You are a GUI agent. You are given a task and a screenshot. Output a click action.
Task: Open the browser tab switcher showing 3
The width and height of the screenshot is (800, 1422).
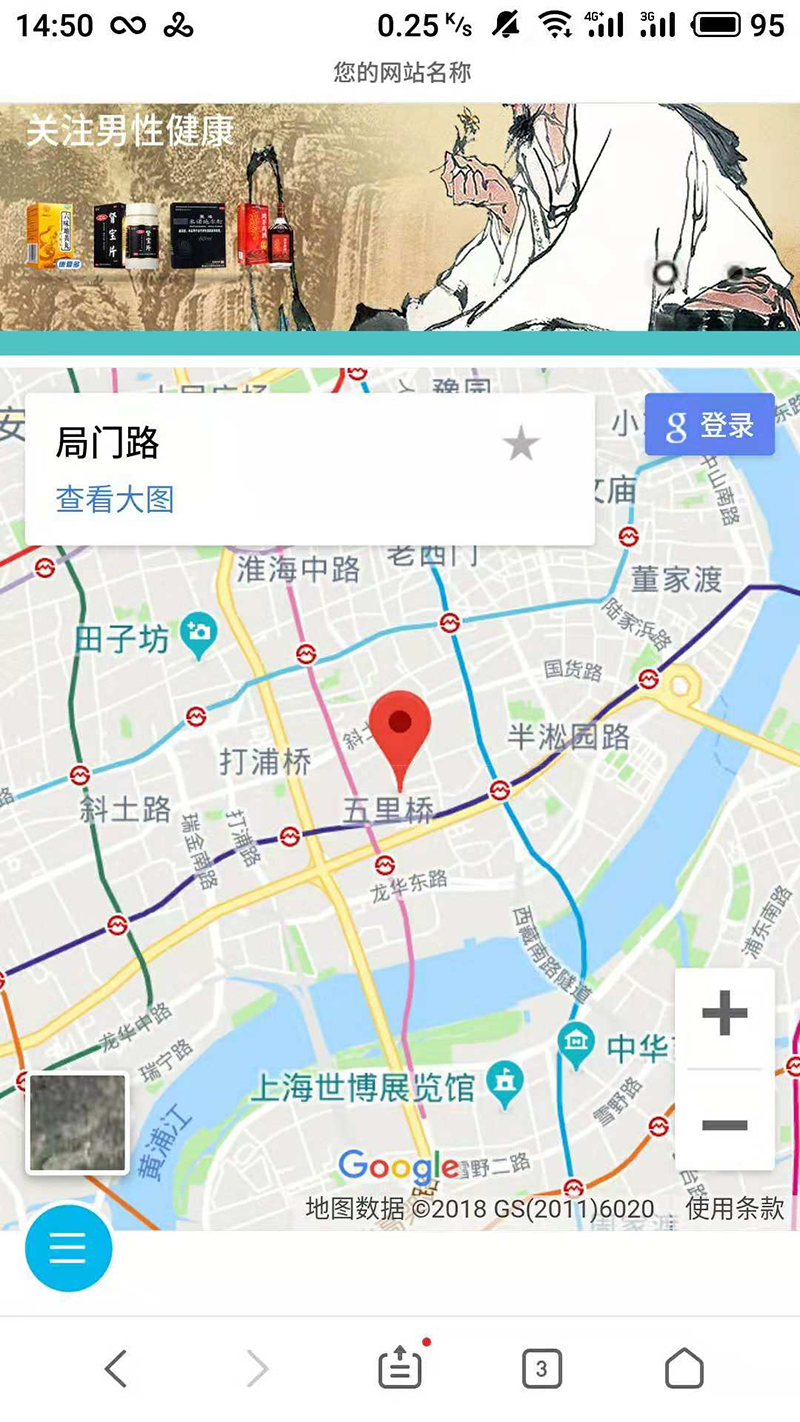[541, 1368]
